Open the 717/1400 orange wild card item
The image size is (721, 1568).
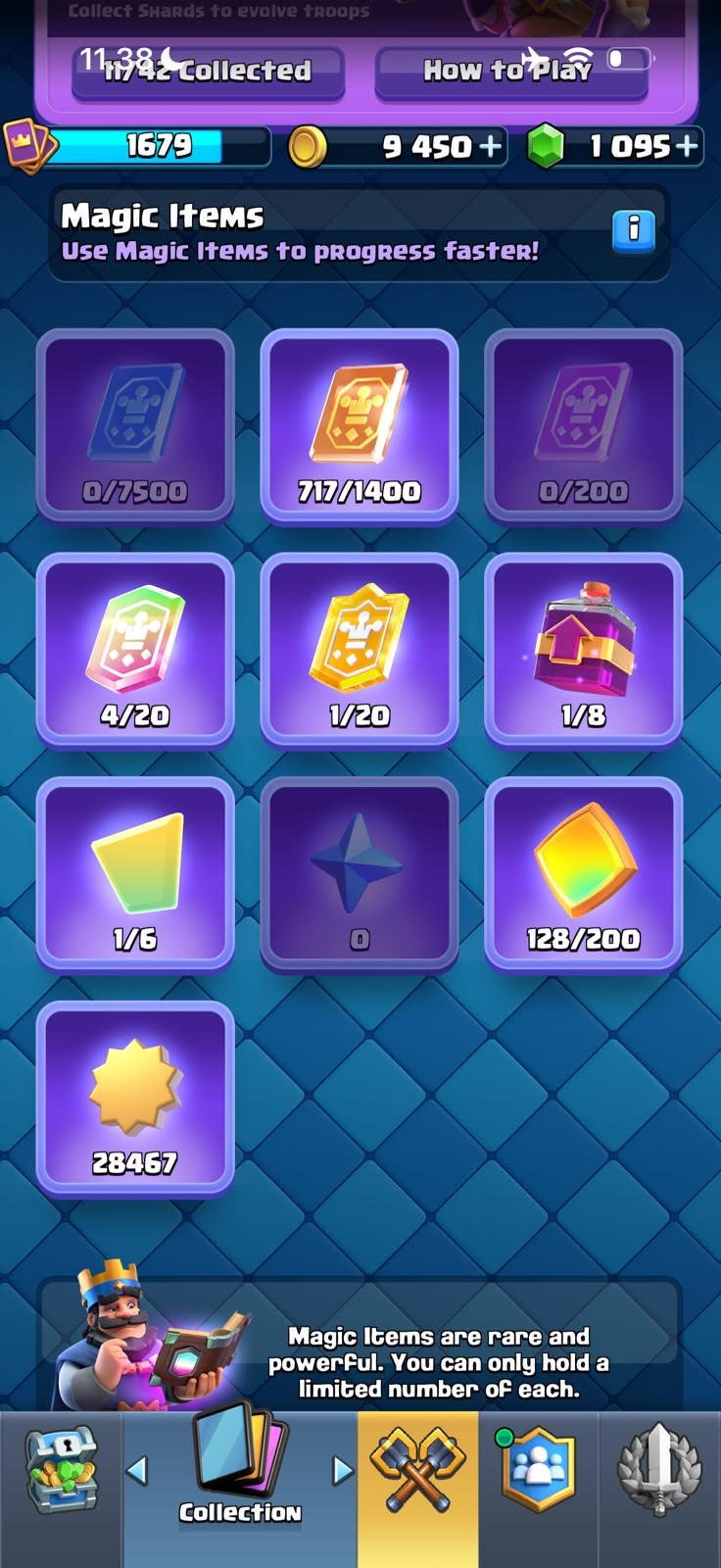click(360, 425)
